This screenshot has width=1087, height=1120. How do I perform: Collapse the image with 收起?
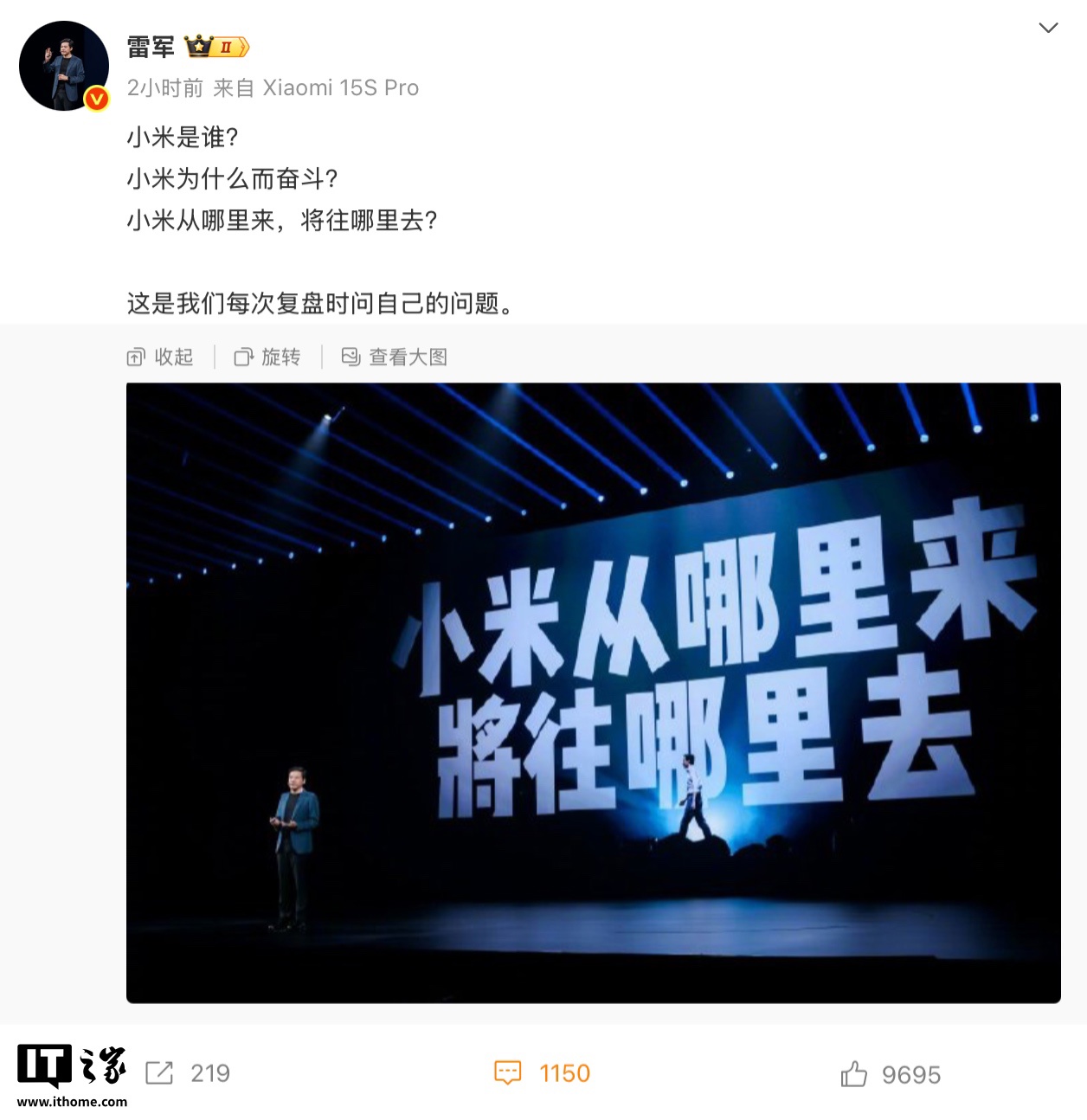click(161, 357)
